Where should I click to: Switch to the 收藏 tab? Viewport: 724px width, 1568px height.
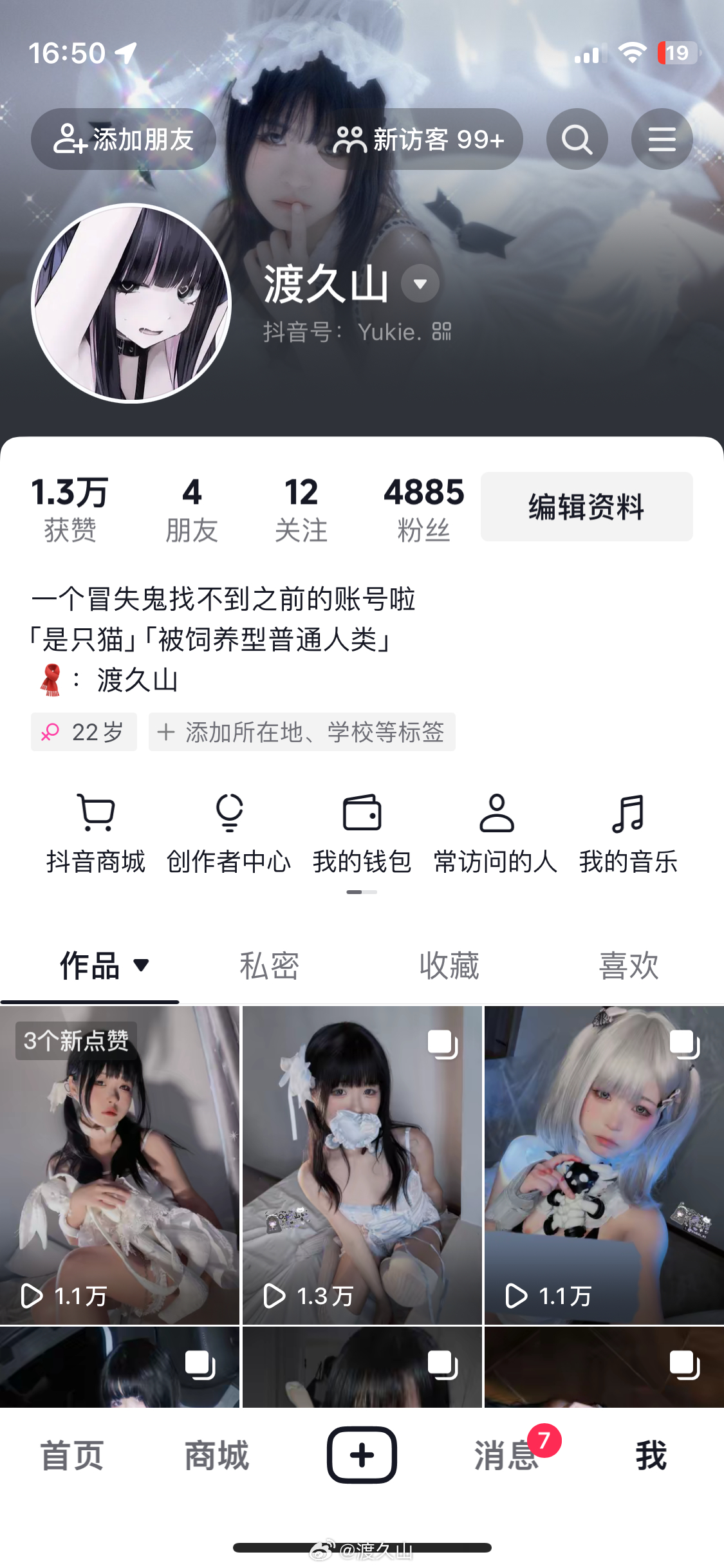[449, 966]
